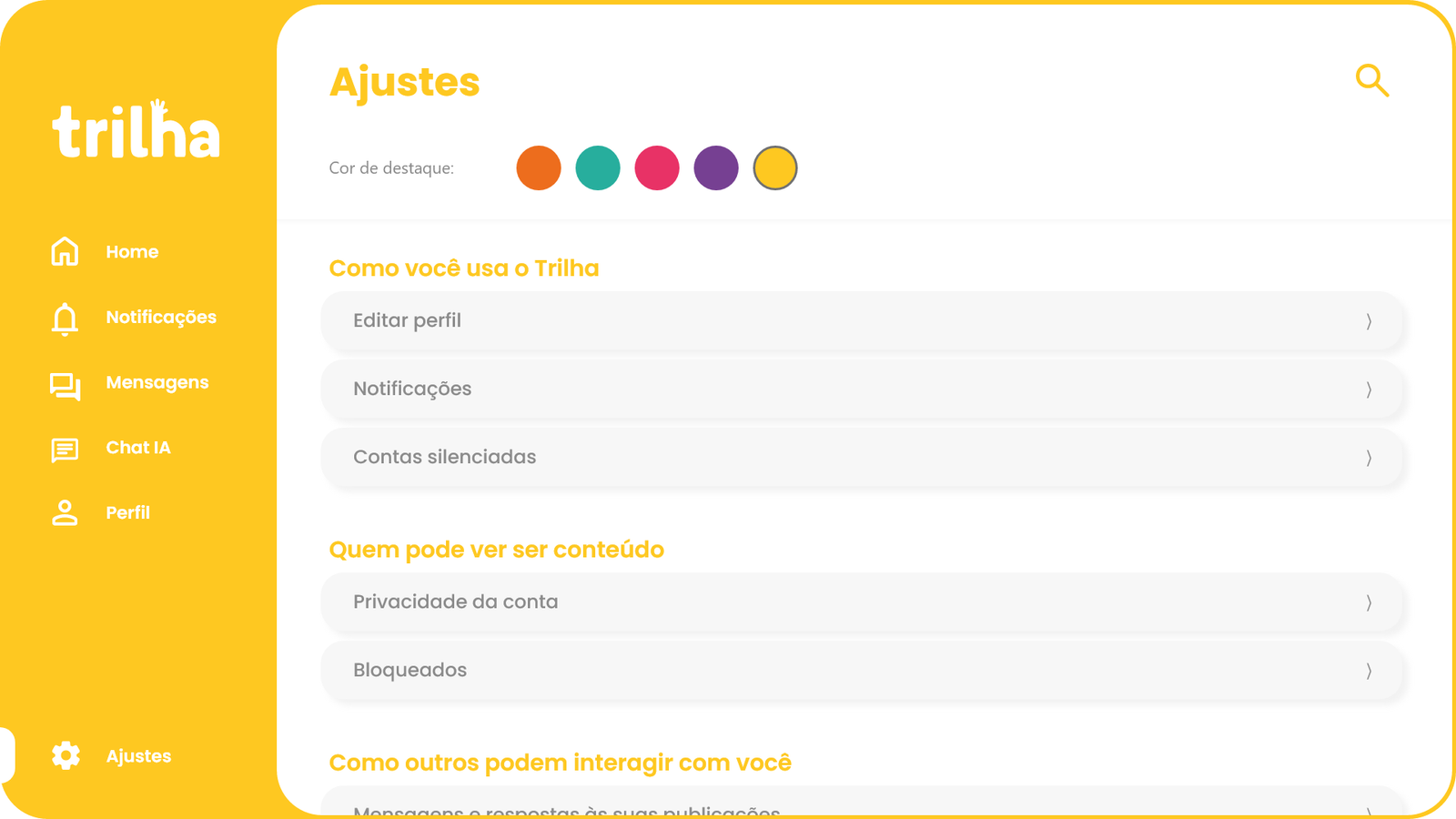Open the Notificações settings row
Screen dimensions: 1456x819
click(861, 389)
